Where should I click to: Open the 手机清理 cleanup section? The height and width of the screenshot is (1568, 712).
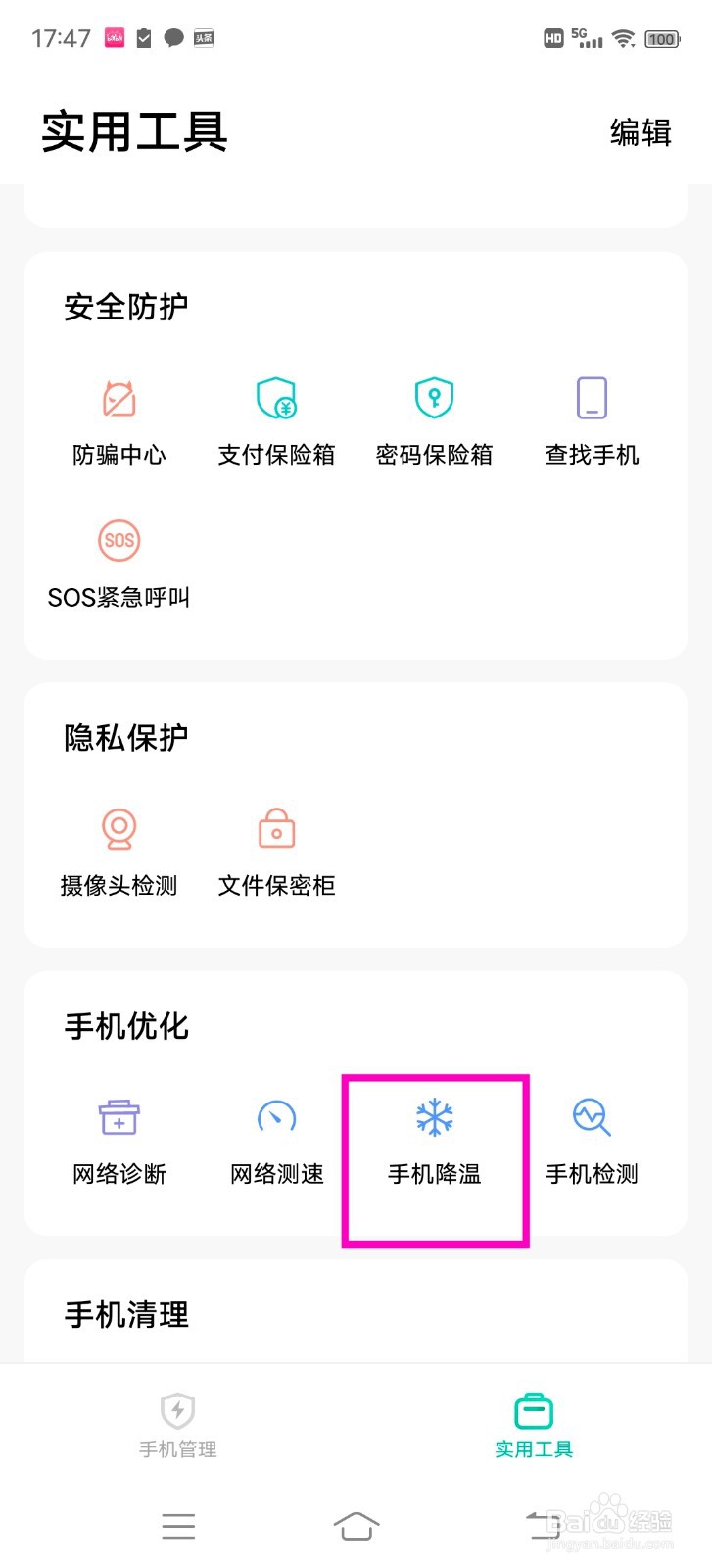point(125,1315)
